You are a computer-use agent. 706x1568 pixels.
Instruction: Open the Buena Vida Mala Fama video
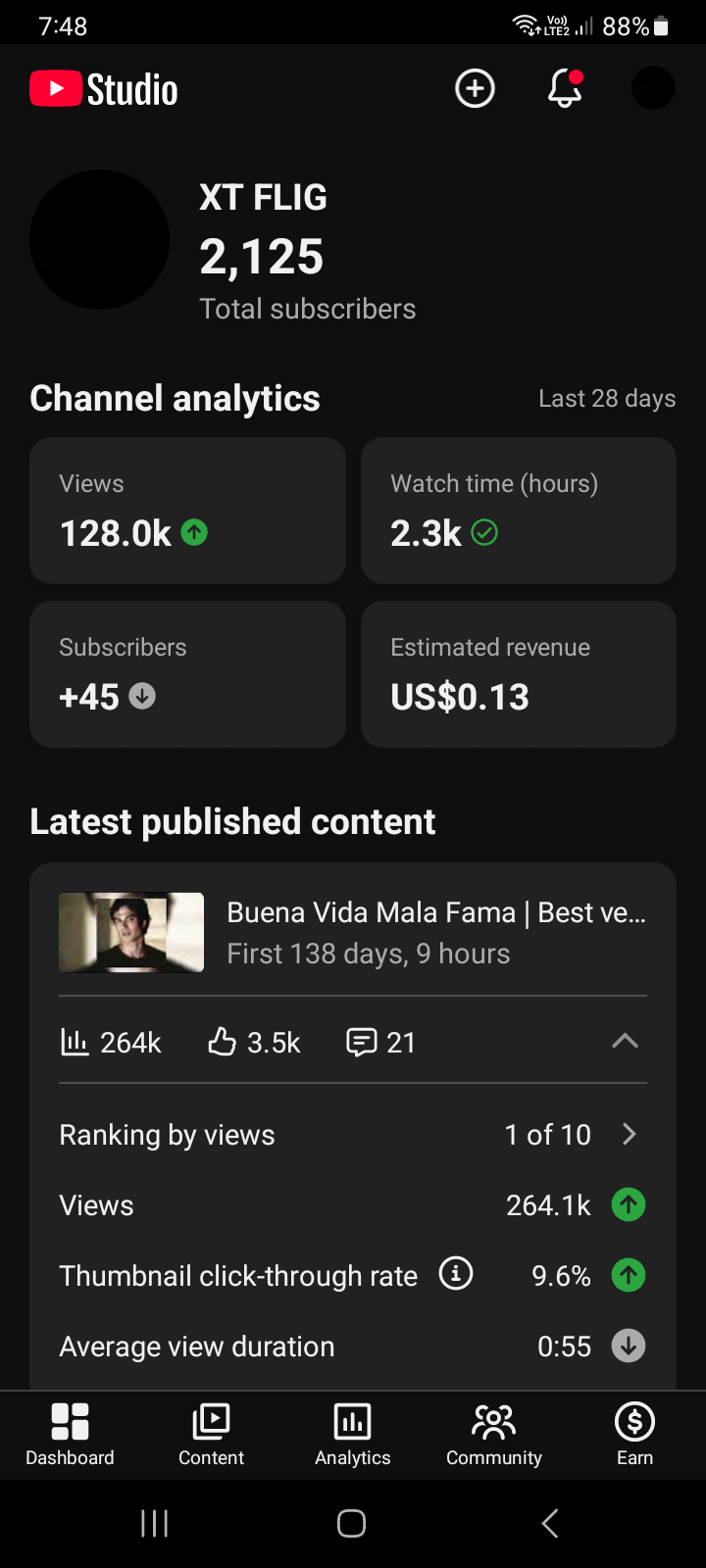[353, 933]
